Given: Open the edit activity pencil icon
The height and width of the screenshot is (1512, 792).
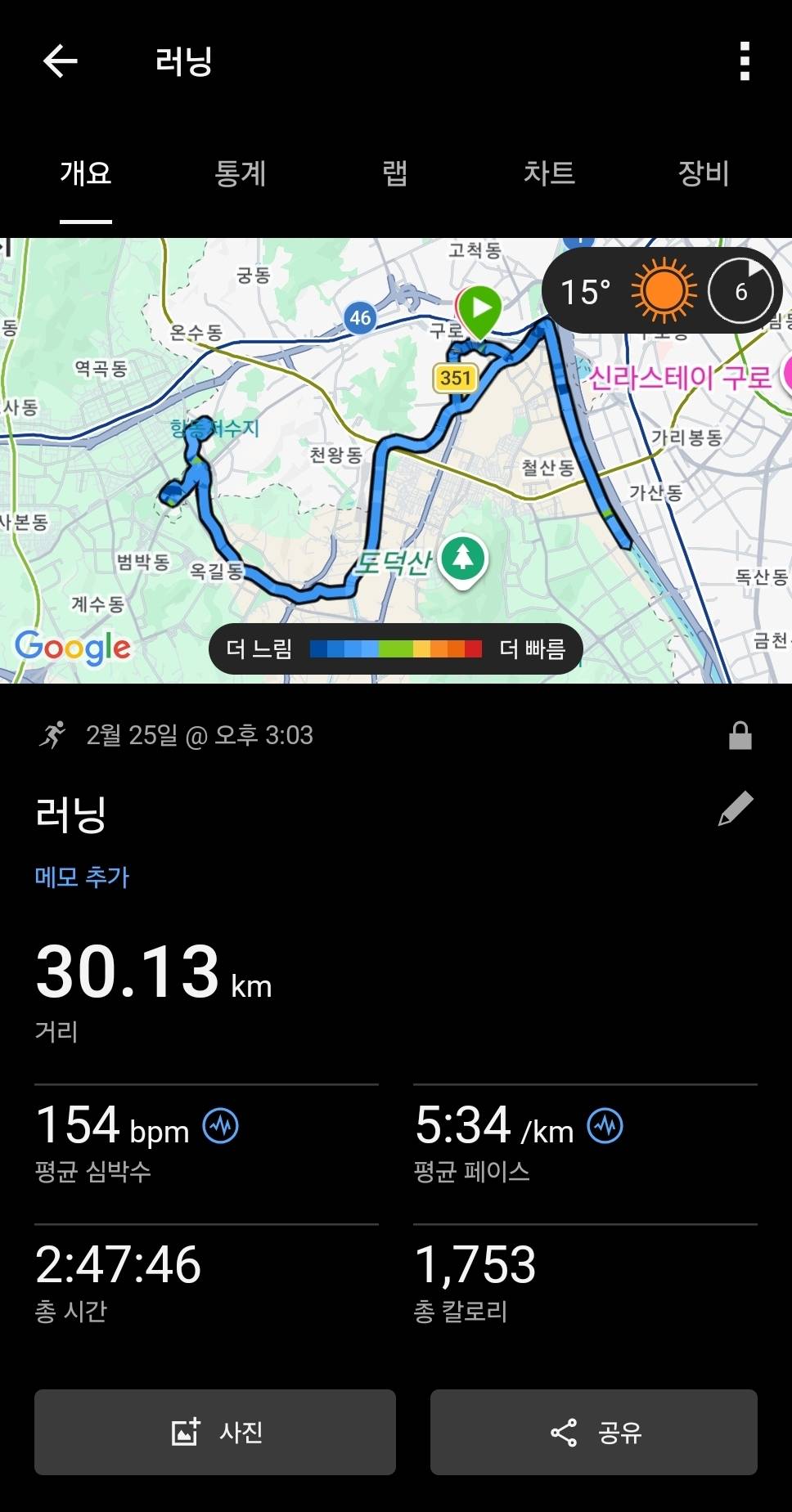Looking at the screenshot, I should click(x=735, y=810).
